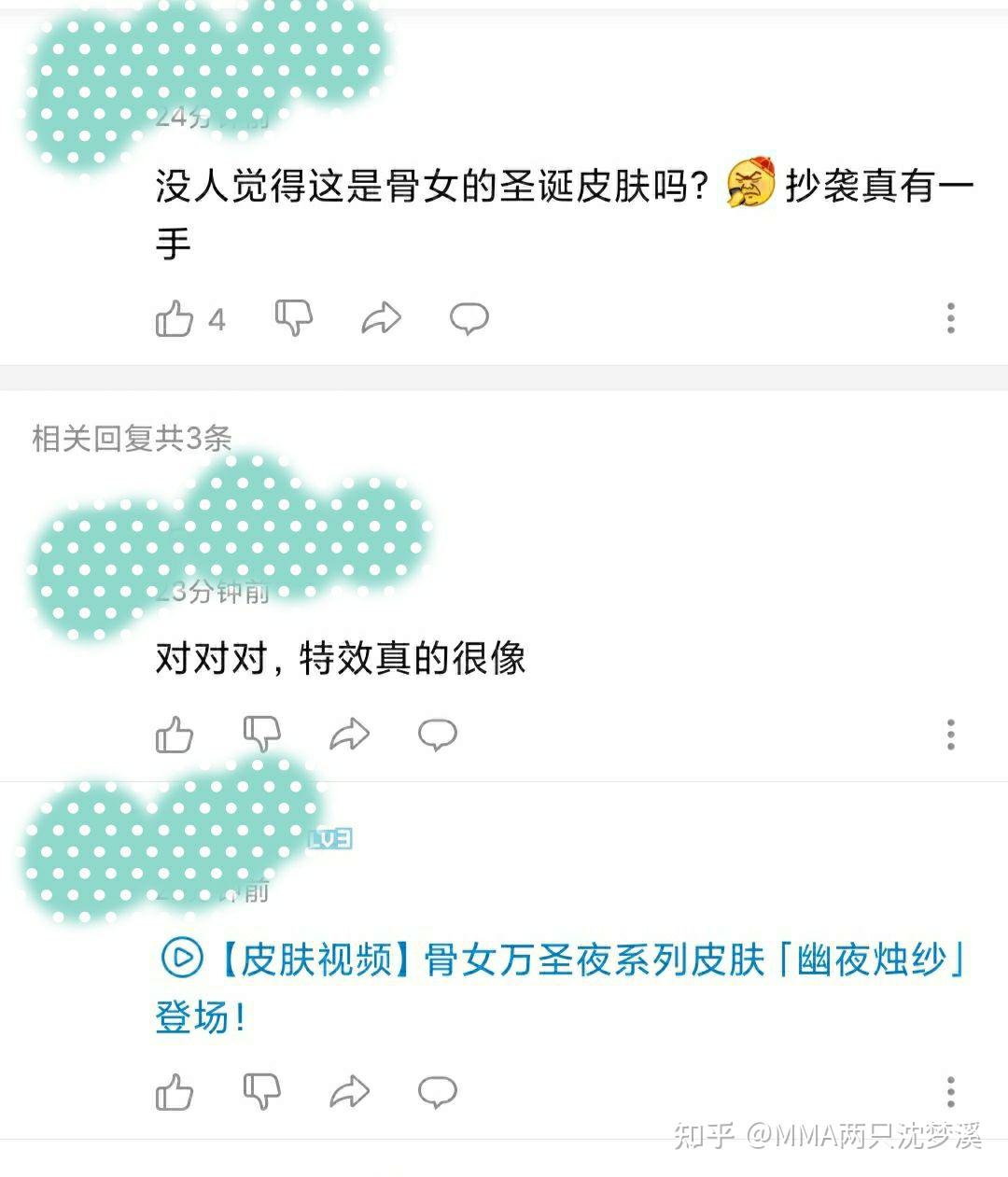Like the reply with the 幽夜烛纱 video link
The width and height of the screenshot is (1008, 1177).
175,1091
